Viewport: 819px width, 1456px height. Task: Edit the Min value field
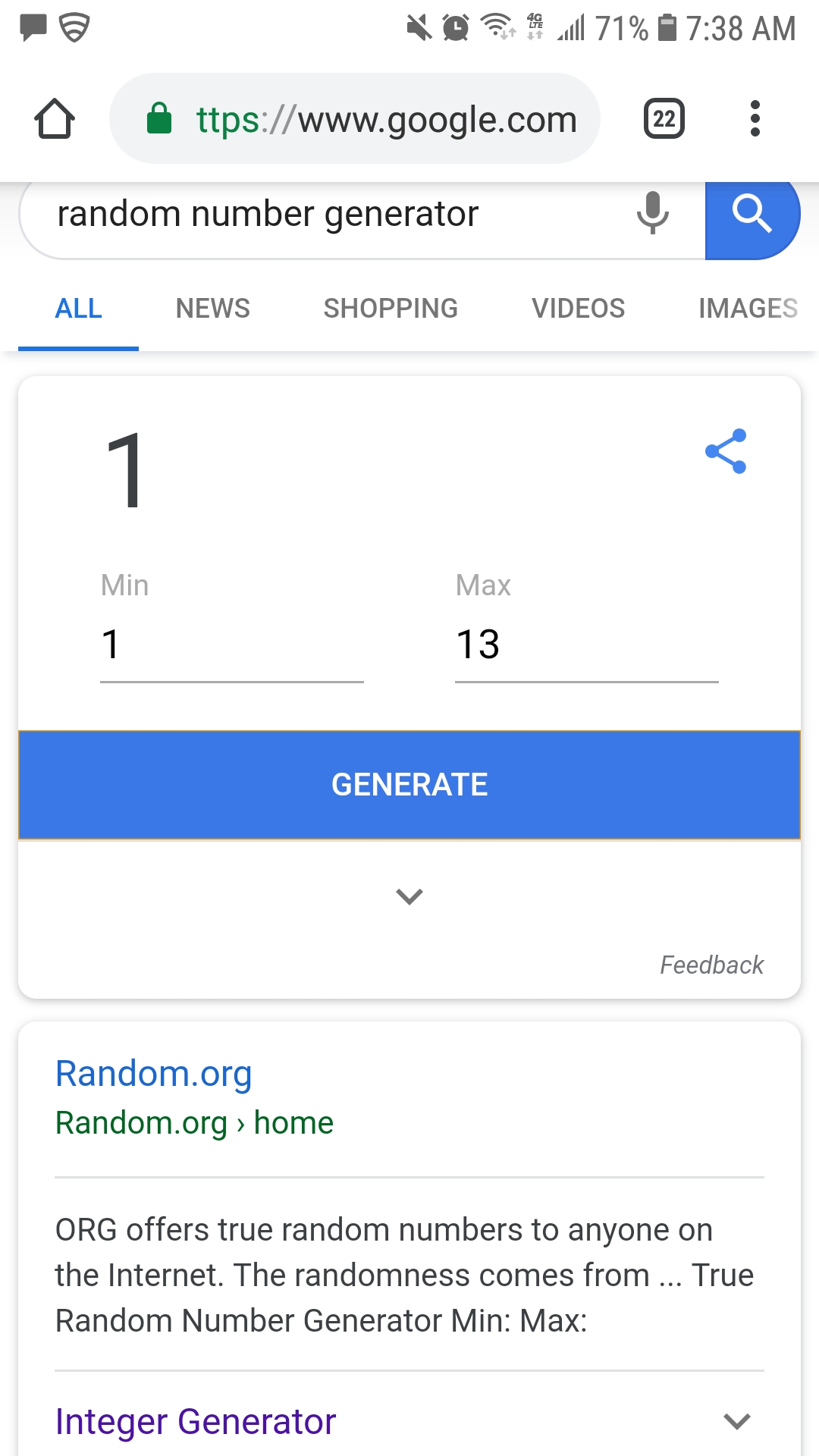coord(231,645)
